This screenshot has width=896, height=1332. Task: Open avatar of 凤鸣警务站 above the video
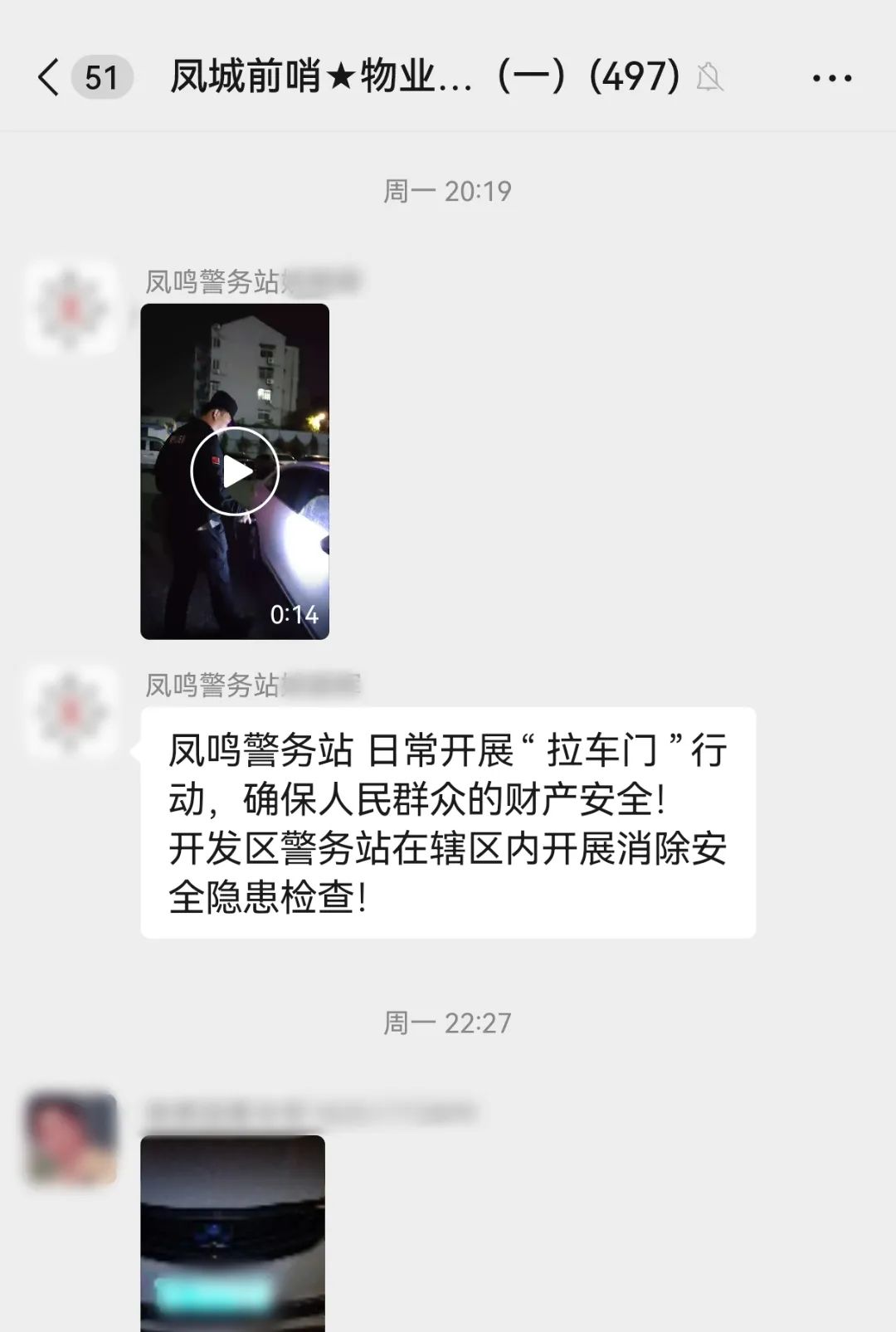pyautogui.click(x=71, y=308)
